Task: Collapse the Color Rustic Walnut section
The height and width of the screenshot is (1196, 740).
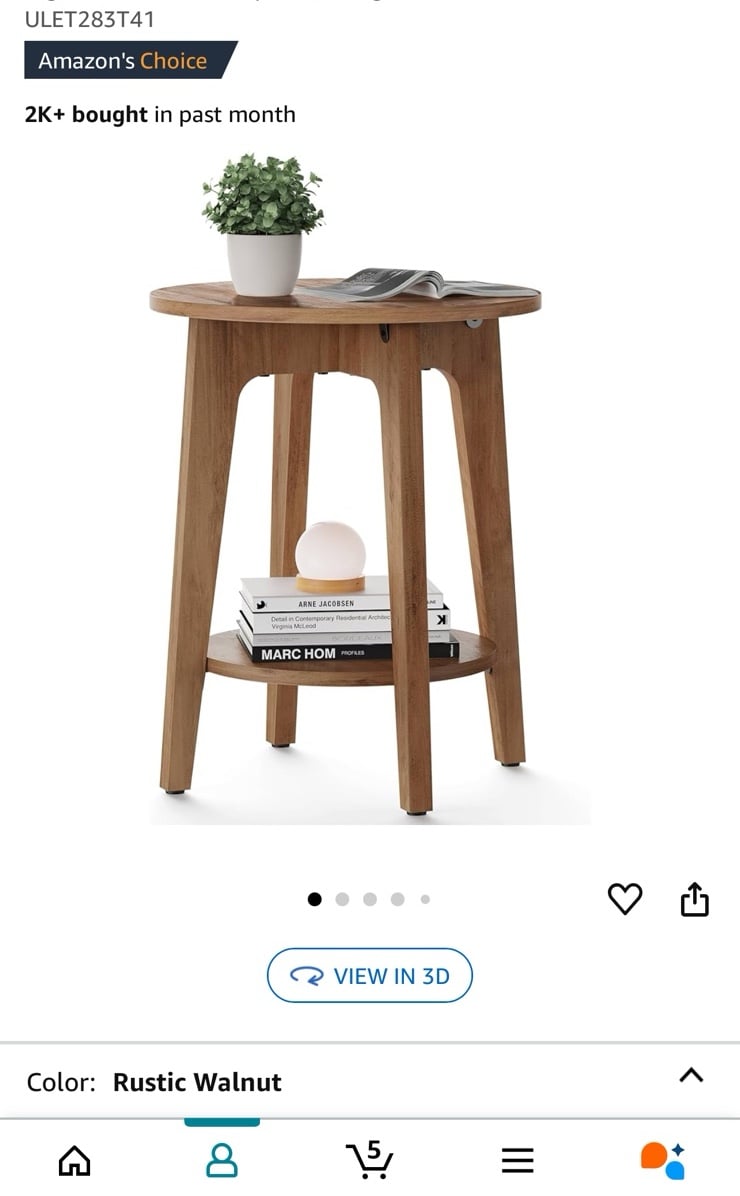Action: 691,1075
